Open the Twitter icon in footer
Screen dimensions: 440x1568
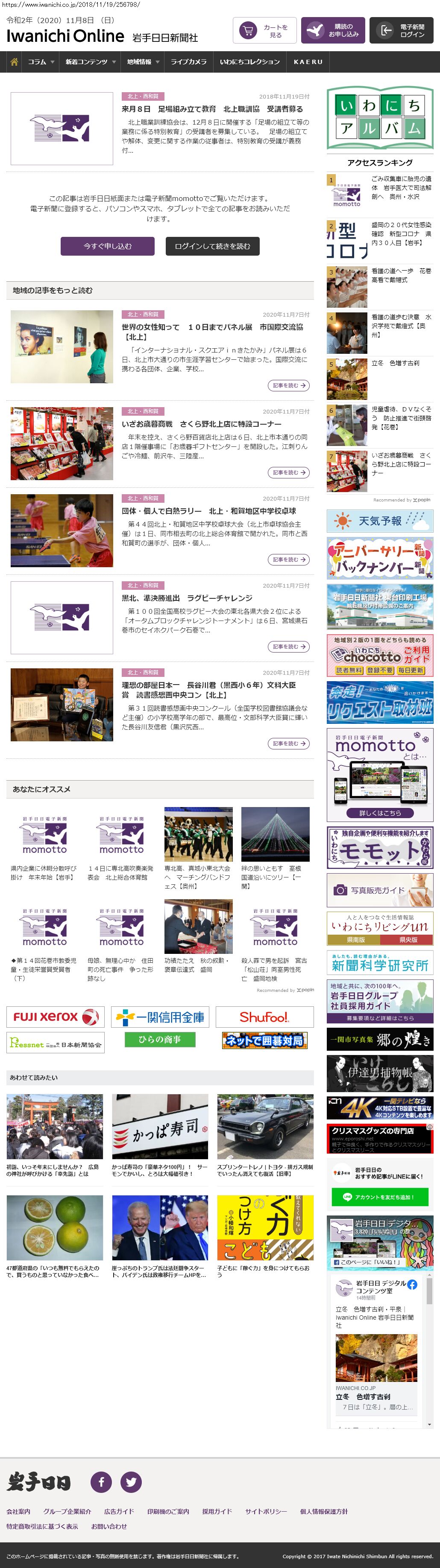[131, 1481]
